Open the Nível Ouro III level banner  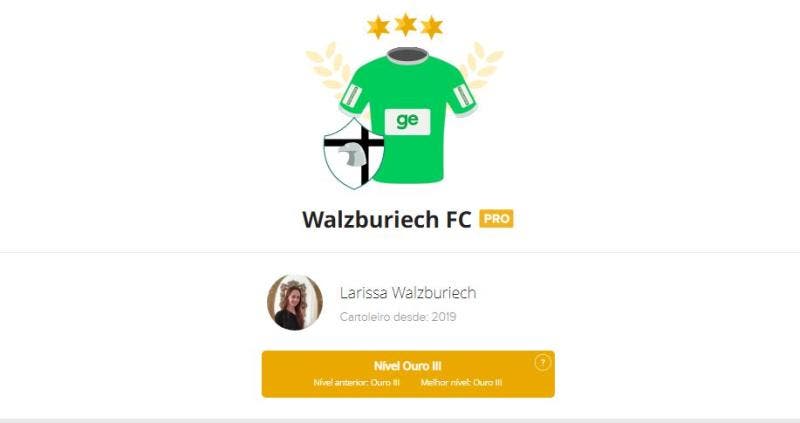[407, 374]
